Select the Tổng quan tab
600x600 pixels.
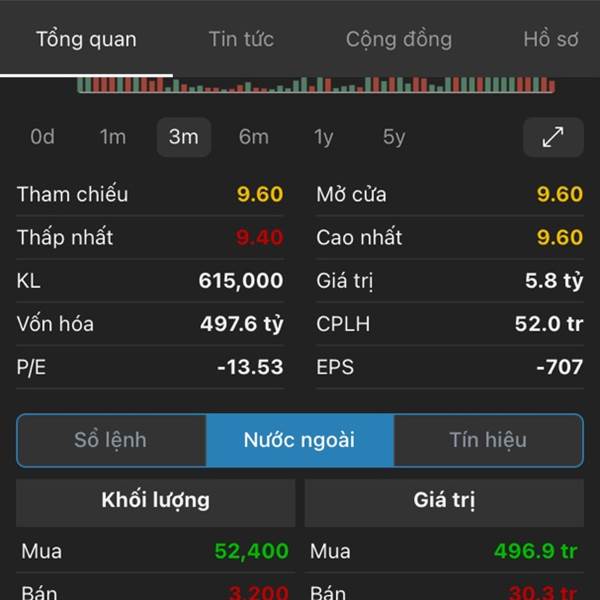click(86, 40)
